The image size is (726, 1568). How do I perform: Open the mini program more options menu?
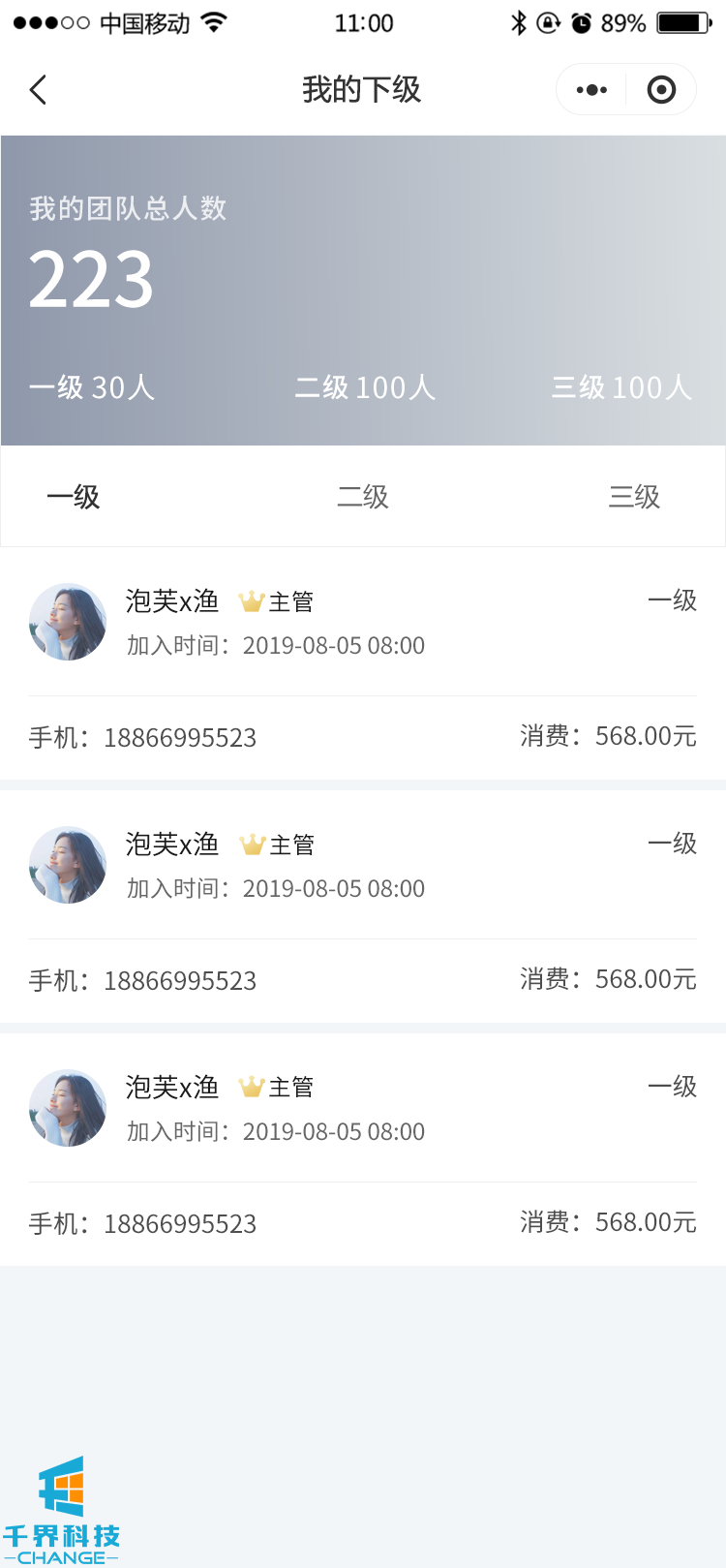(591, 90)
